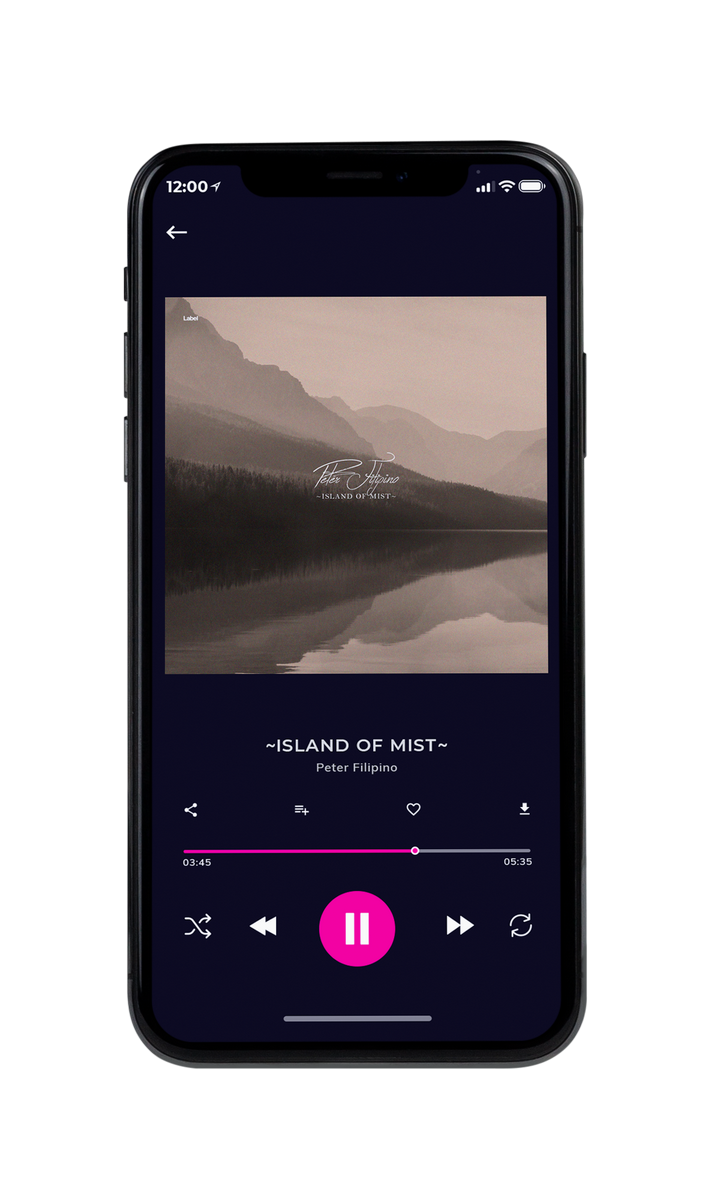
Task: Rewind to the previous track
Action: pyautogui.click(x=263, y=926)
